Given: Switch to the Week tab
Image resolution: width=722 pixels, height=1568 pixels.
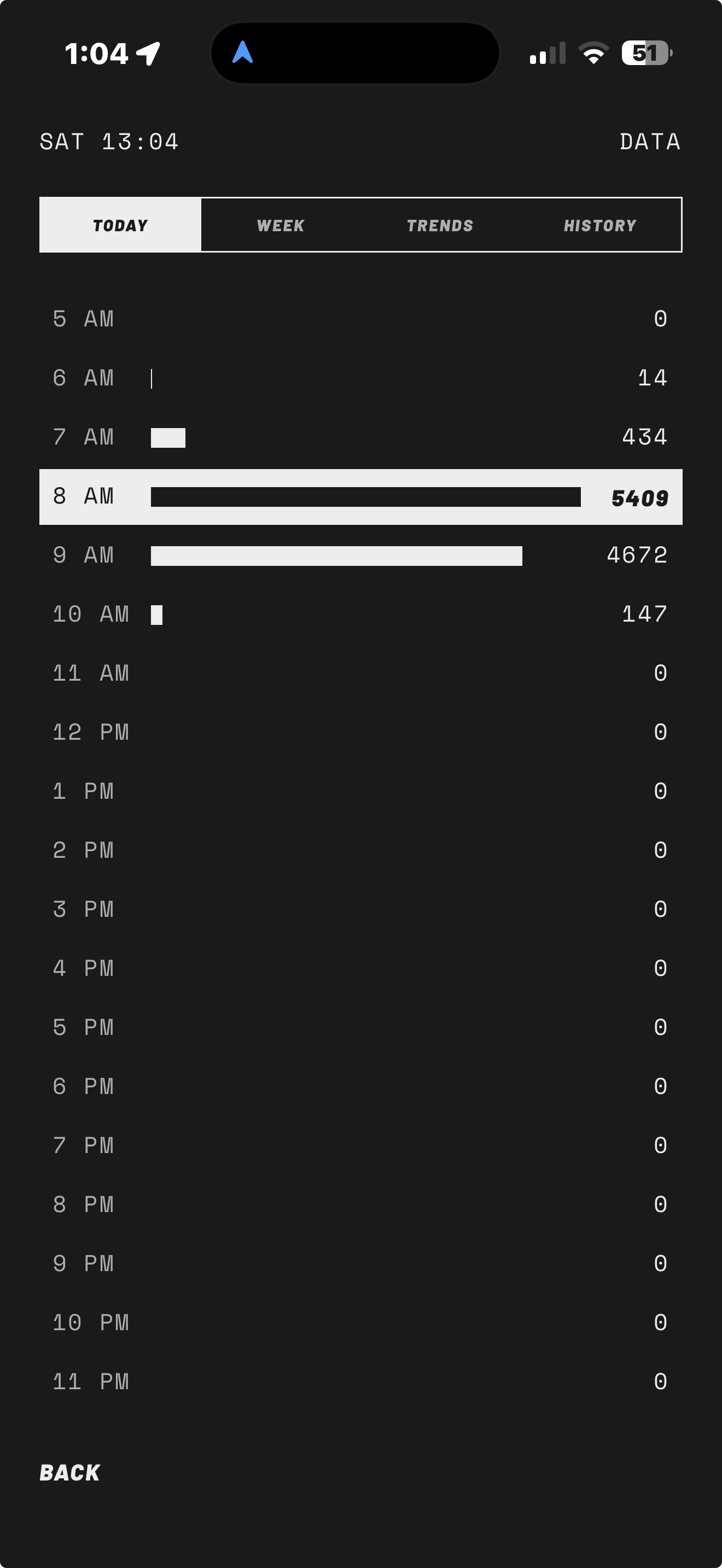Looking at the screenshot, I should (281, 225).
